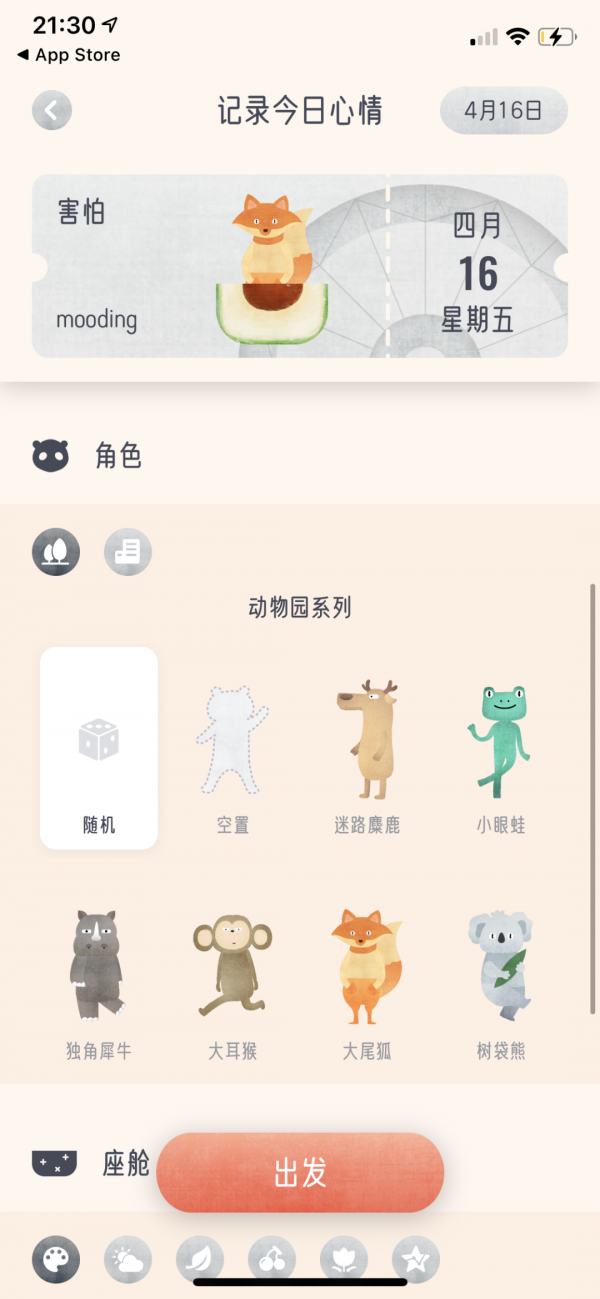Viewport: 600px width, 1299px height.
Task: Switch to the tree series tab
Action: pyautogui.click(x=56, y=552)
